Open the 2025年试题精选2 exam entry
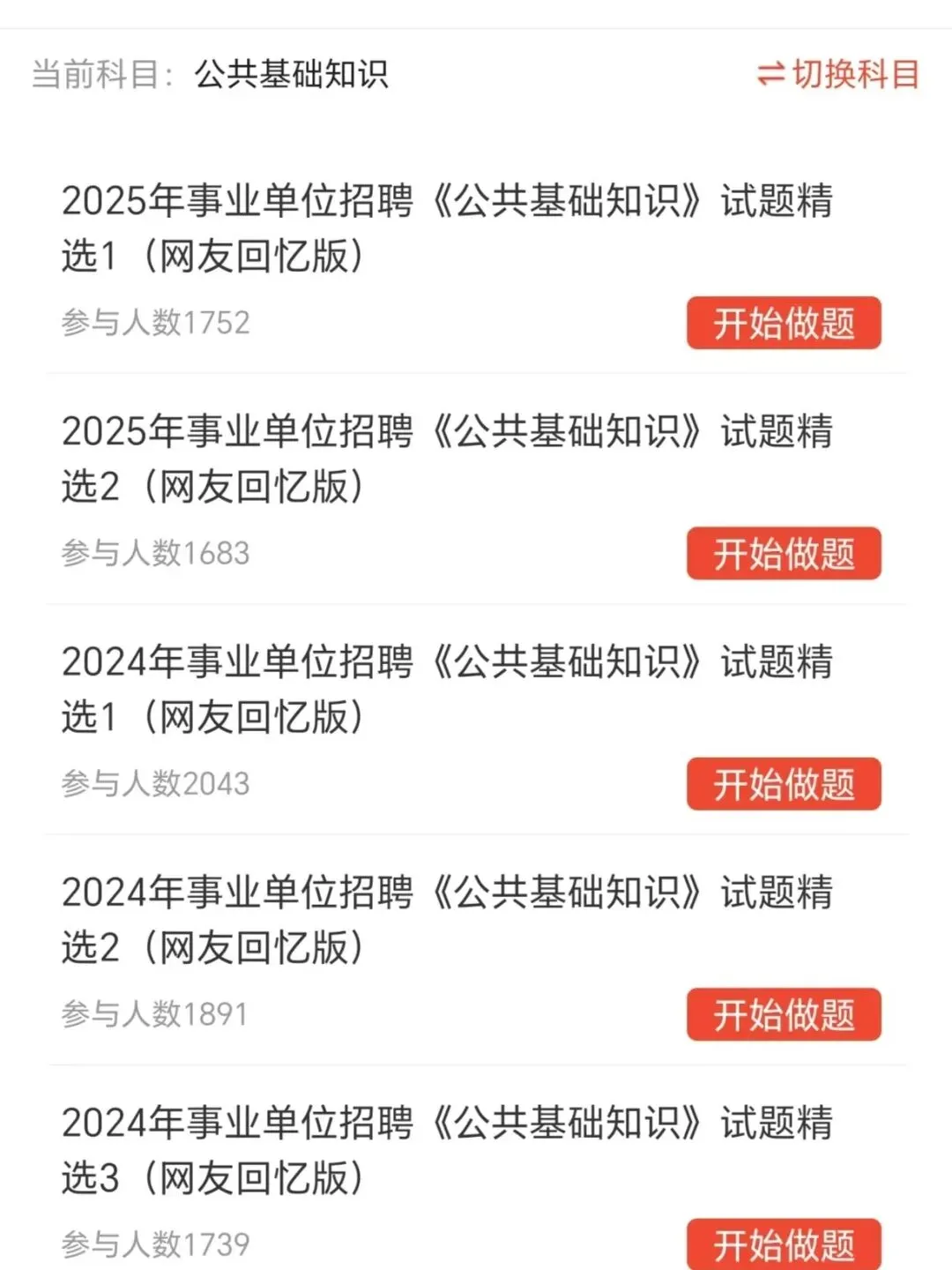 (446, 459)
